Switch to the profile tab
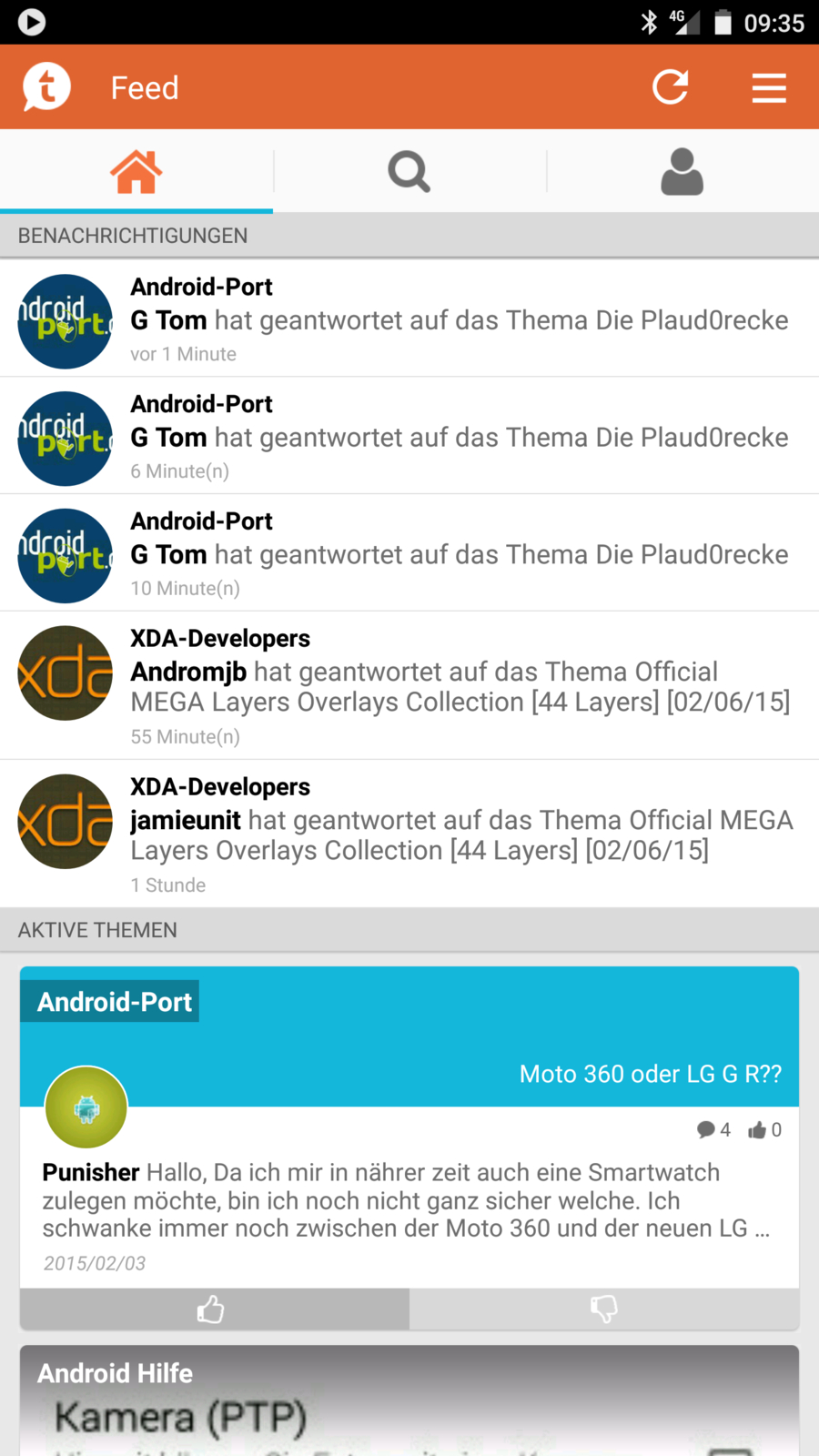Viewport: 819px width, 1456px height. point(682,171)
